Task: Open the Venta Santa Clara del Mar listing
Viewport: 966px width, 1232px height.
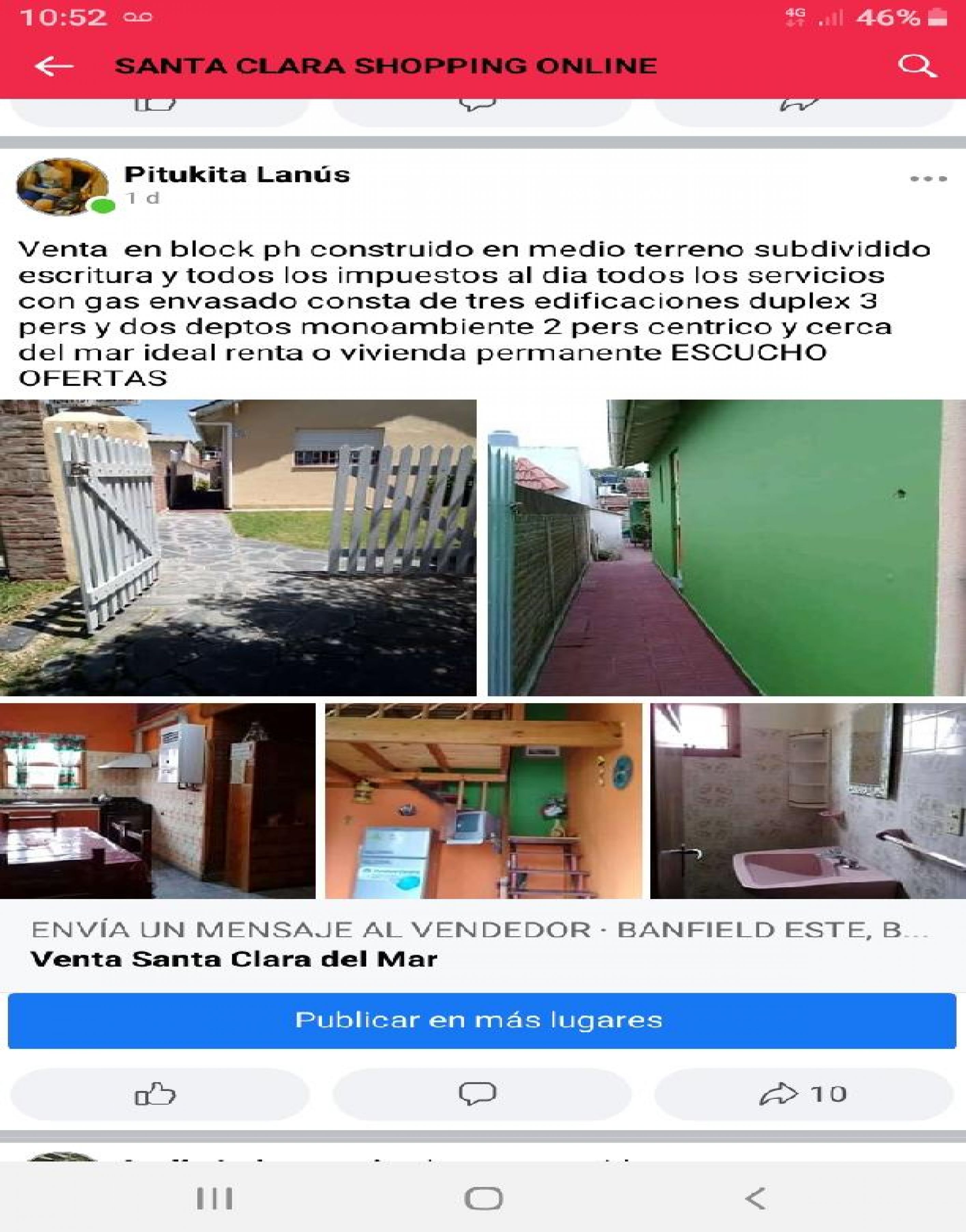Action: pos(233,959)
